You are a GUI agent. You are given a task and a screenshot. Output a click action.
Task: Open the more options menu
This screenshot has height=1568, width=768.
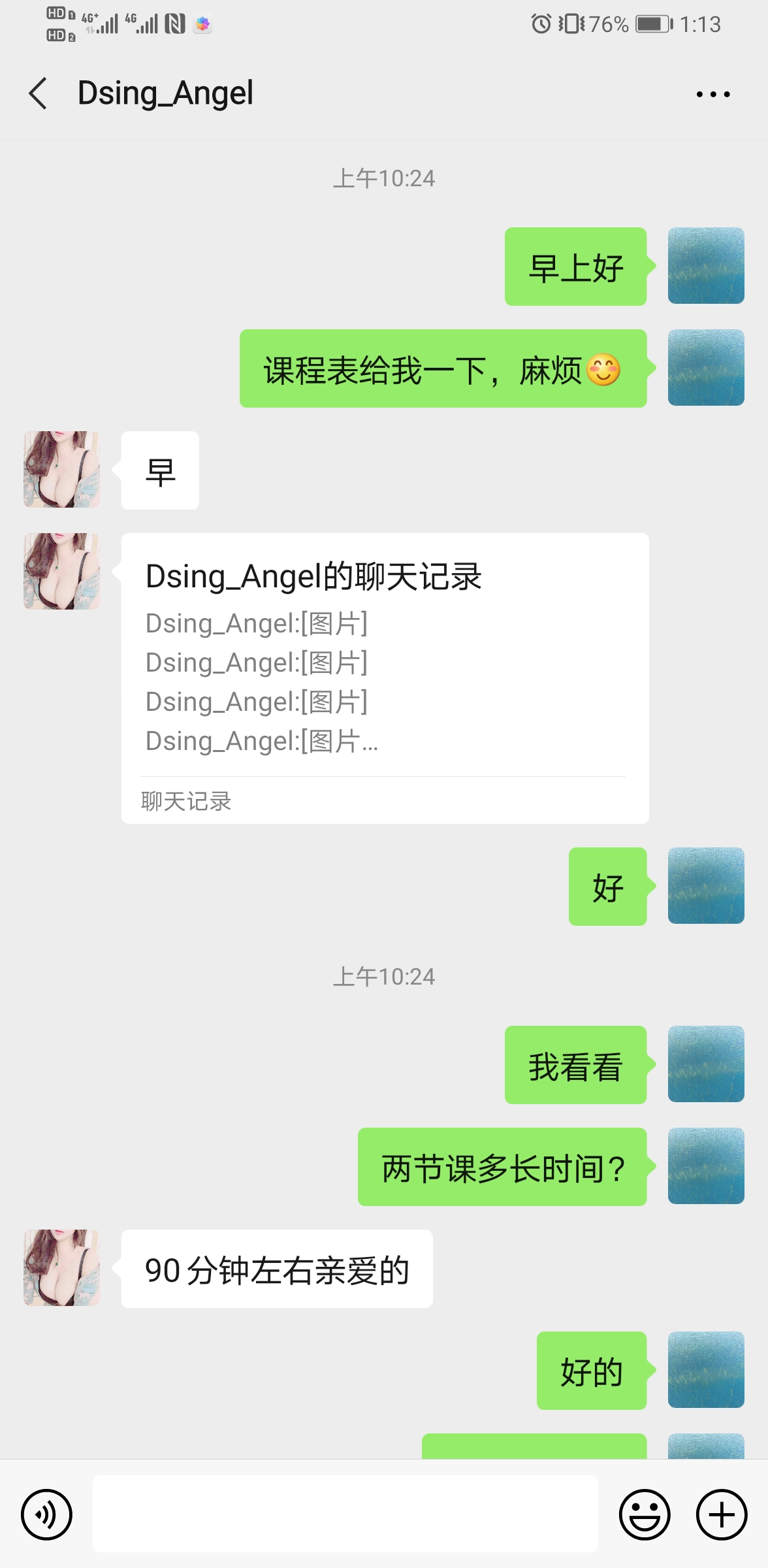pyautogui.click(x=711, y=93)
